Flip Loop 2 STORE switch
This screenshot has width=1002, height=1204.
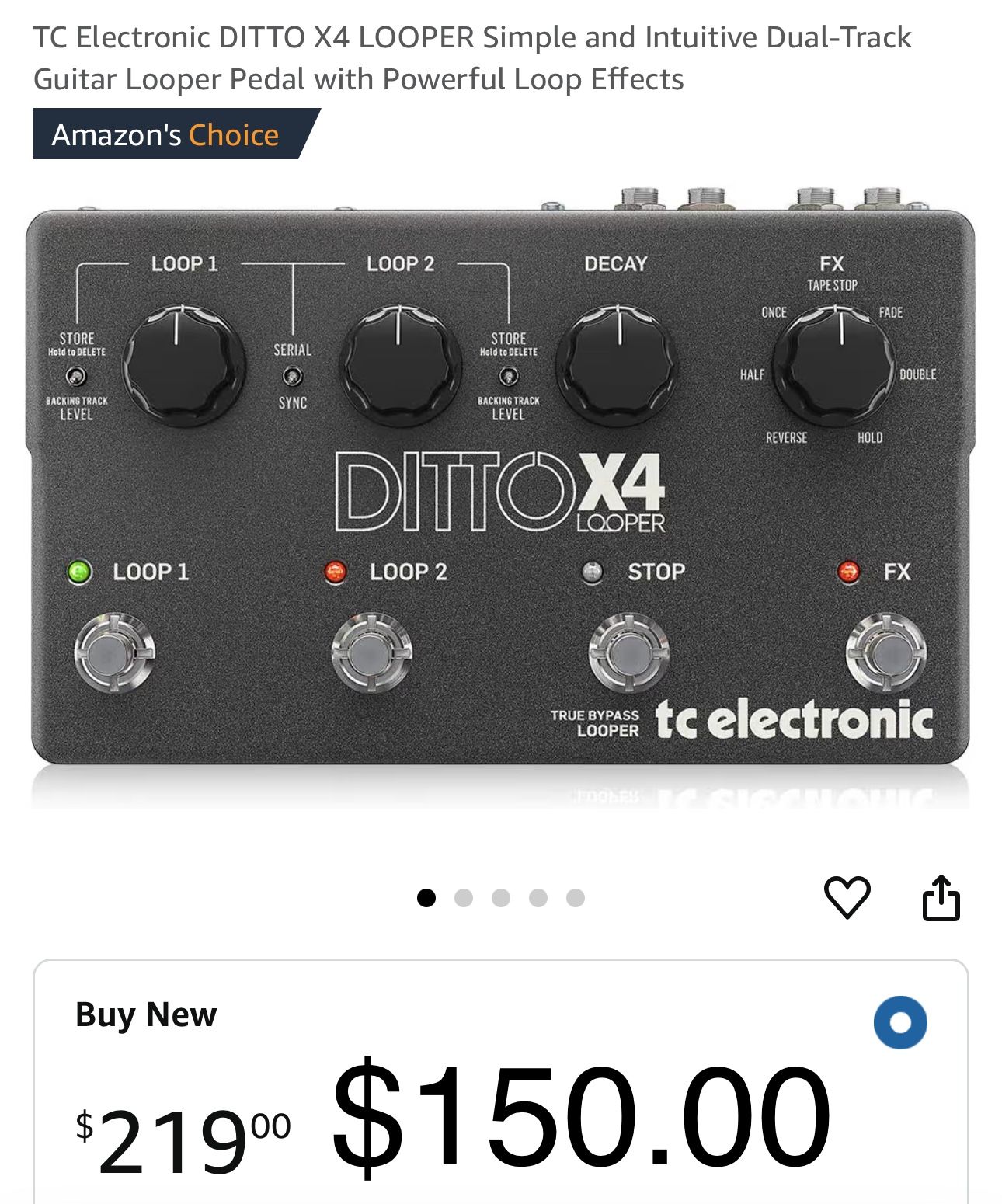(507, 375)
